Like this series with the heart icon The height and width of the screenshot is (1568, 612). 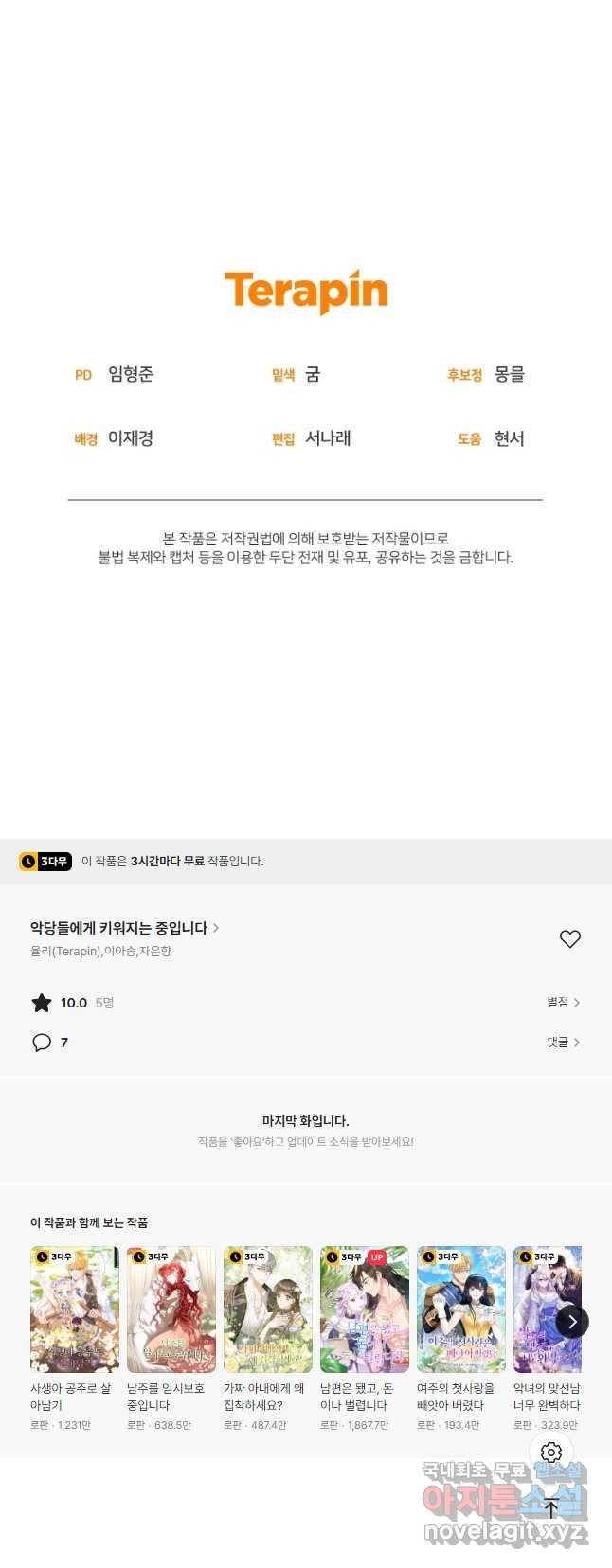pyautogui.click(x=569, y=938)
